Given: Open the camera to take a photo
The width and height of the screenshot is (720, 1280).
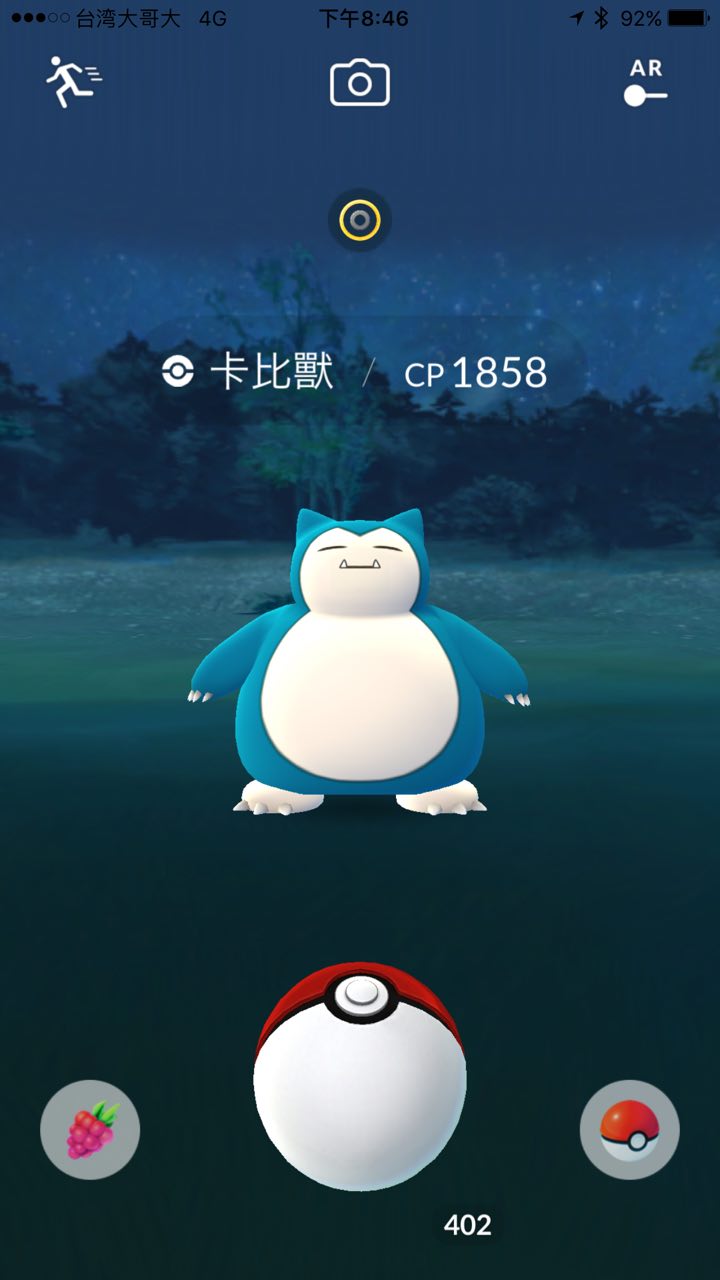Looking at the screenshot, I should 360,83.
